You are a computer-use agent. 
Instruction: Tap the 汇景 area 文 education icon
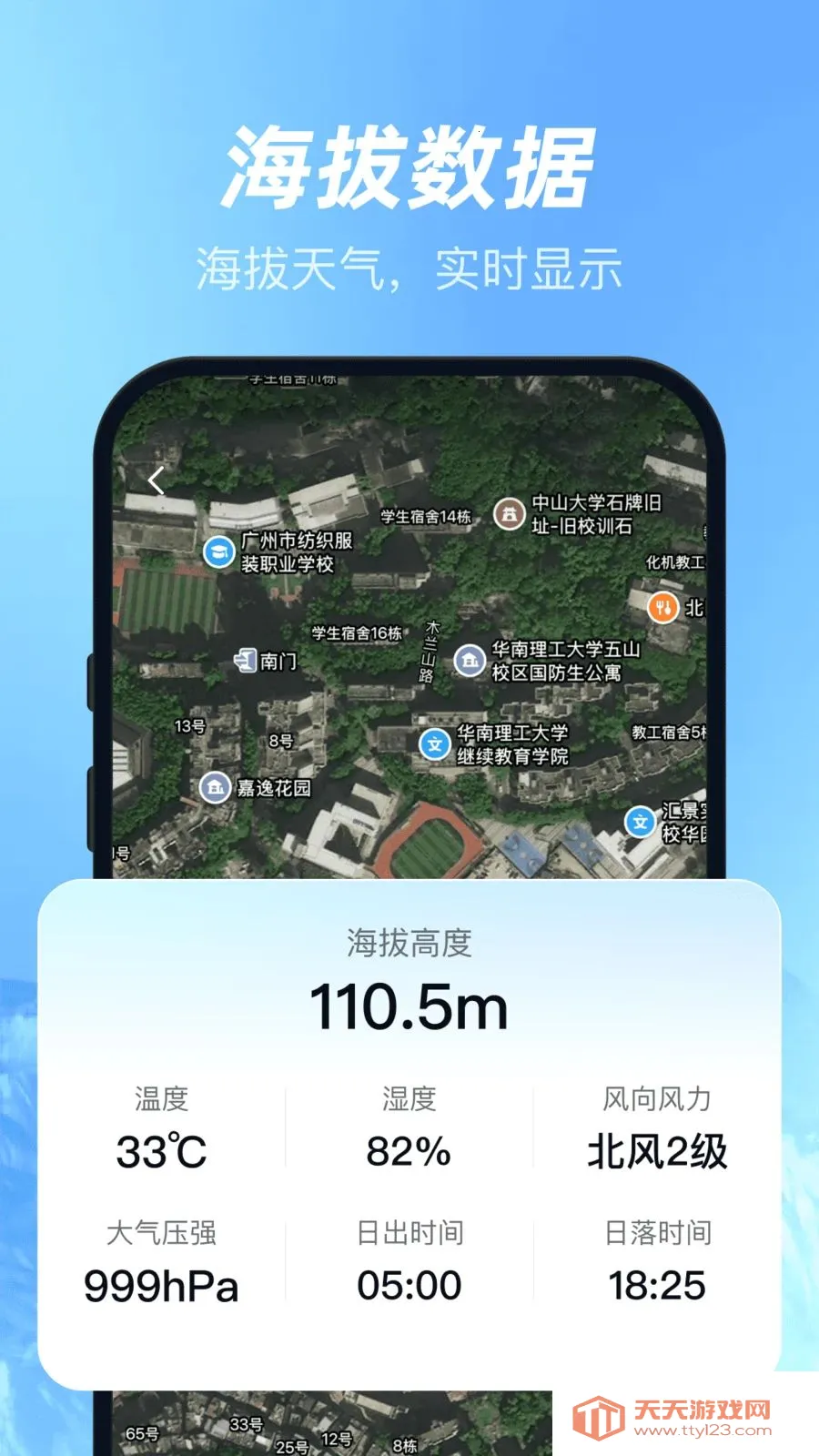click(x=640, y=821)
